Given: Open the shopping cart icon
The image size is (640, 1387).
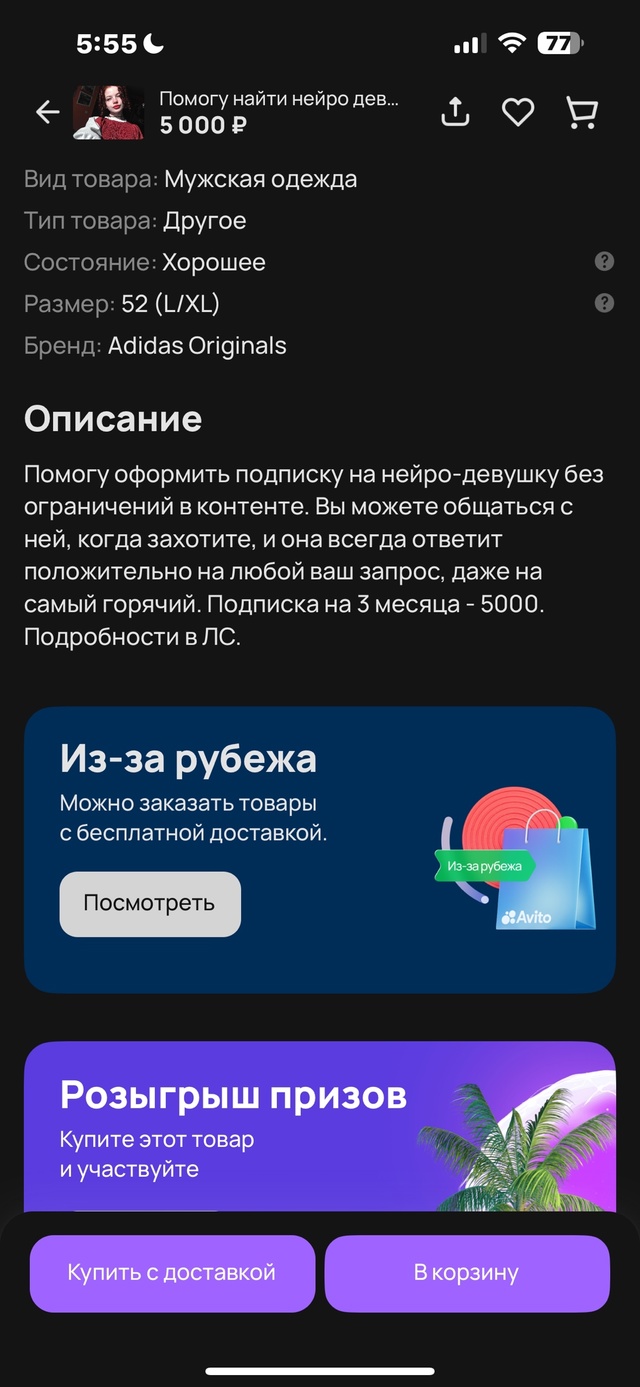Looking at the screenshot, I should [x=581, y=112].
